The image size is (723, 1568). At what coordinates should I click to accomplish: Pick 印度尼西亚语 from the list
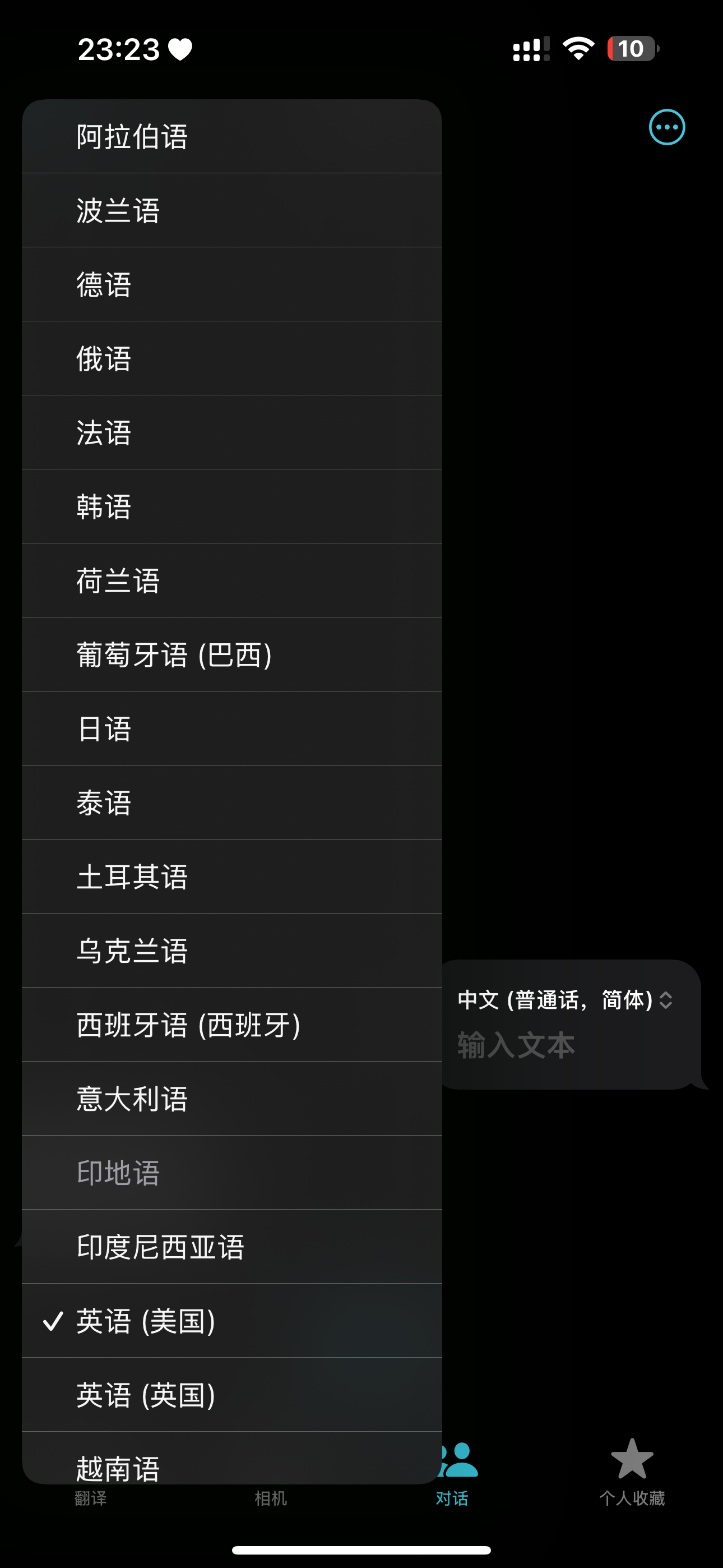pyautogui.click(x=231, y=1247)
